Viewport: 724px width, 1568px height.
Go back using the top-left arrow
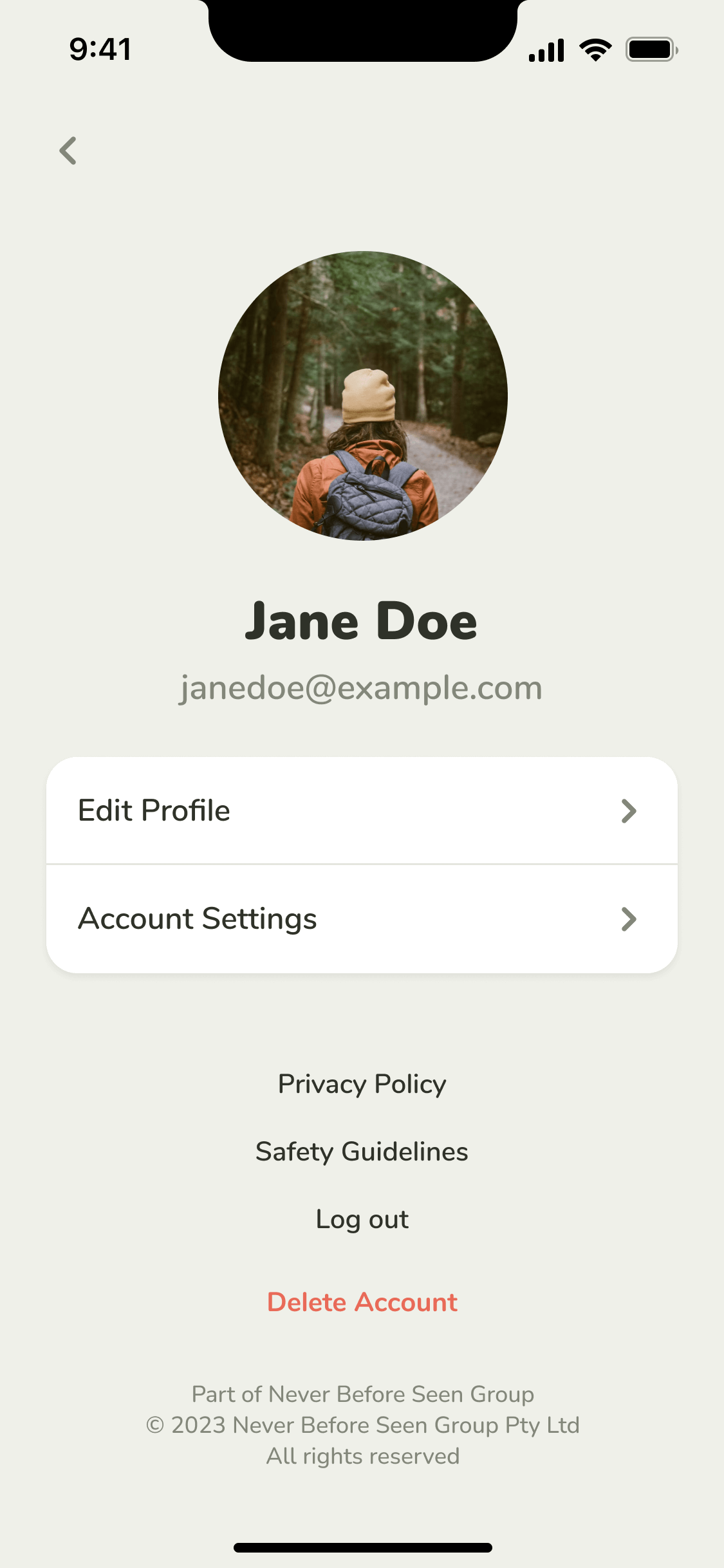tap(68, 151)
